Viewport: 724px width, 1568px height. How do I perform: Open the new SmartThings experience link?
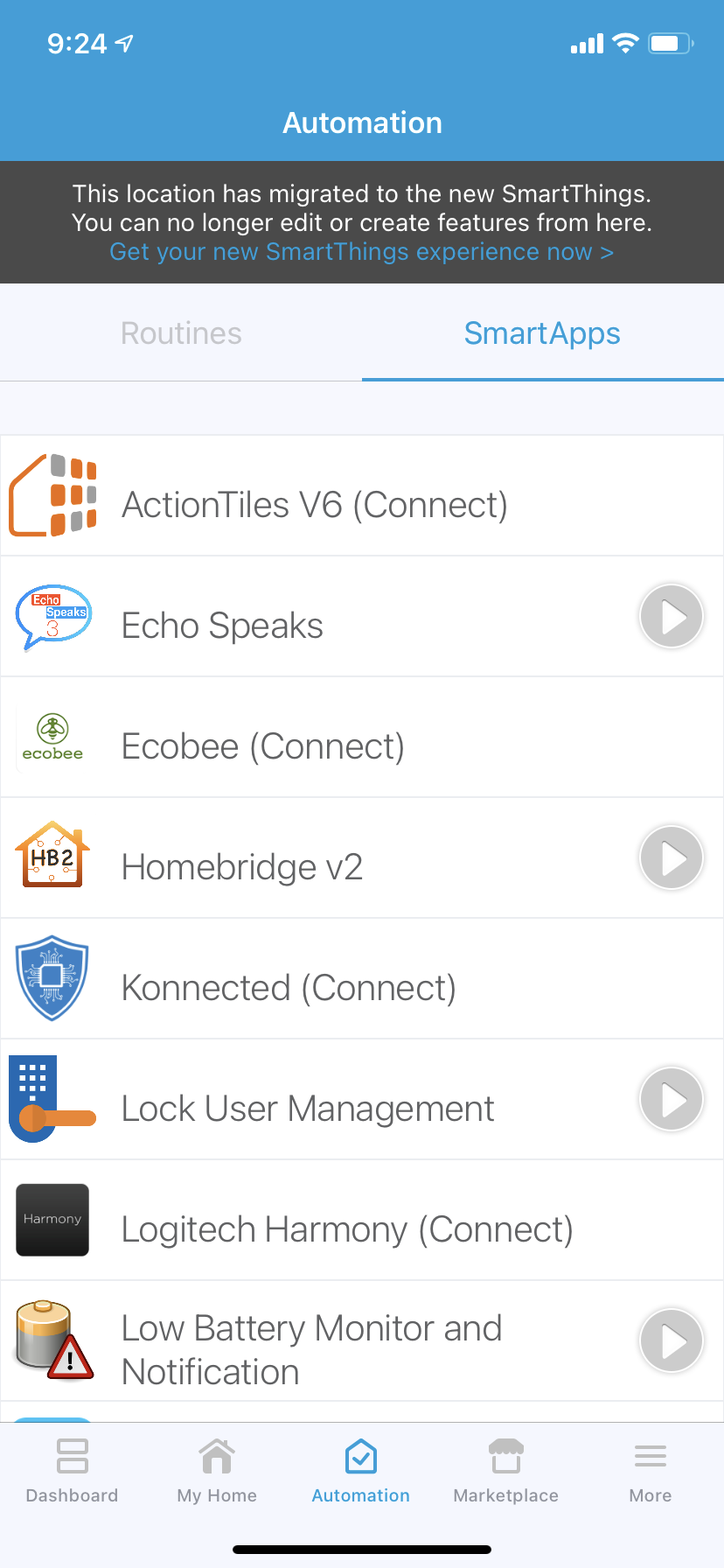click(361, 252)
